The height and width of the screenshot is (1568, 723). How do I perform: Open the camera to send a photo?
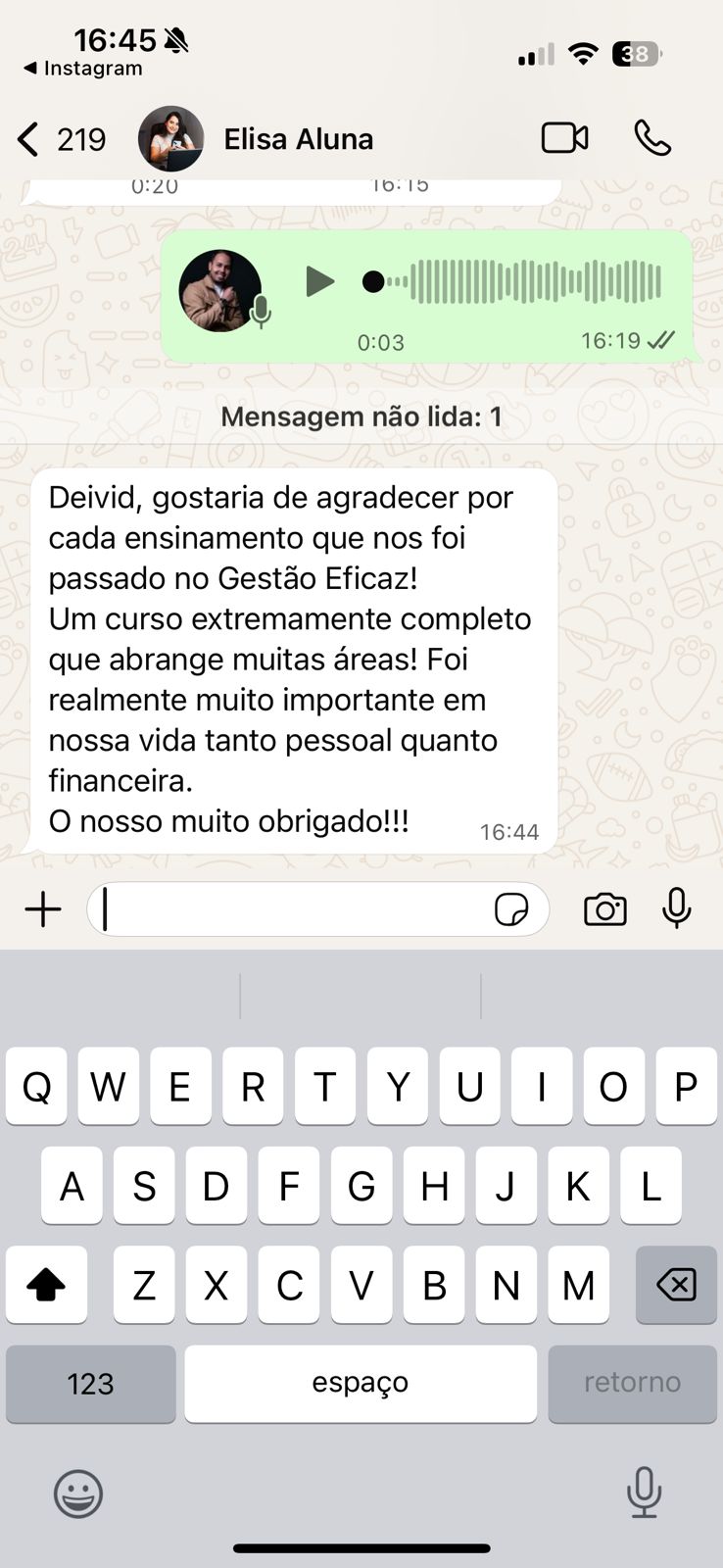pos(605,909)
